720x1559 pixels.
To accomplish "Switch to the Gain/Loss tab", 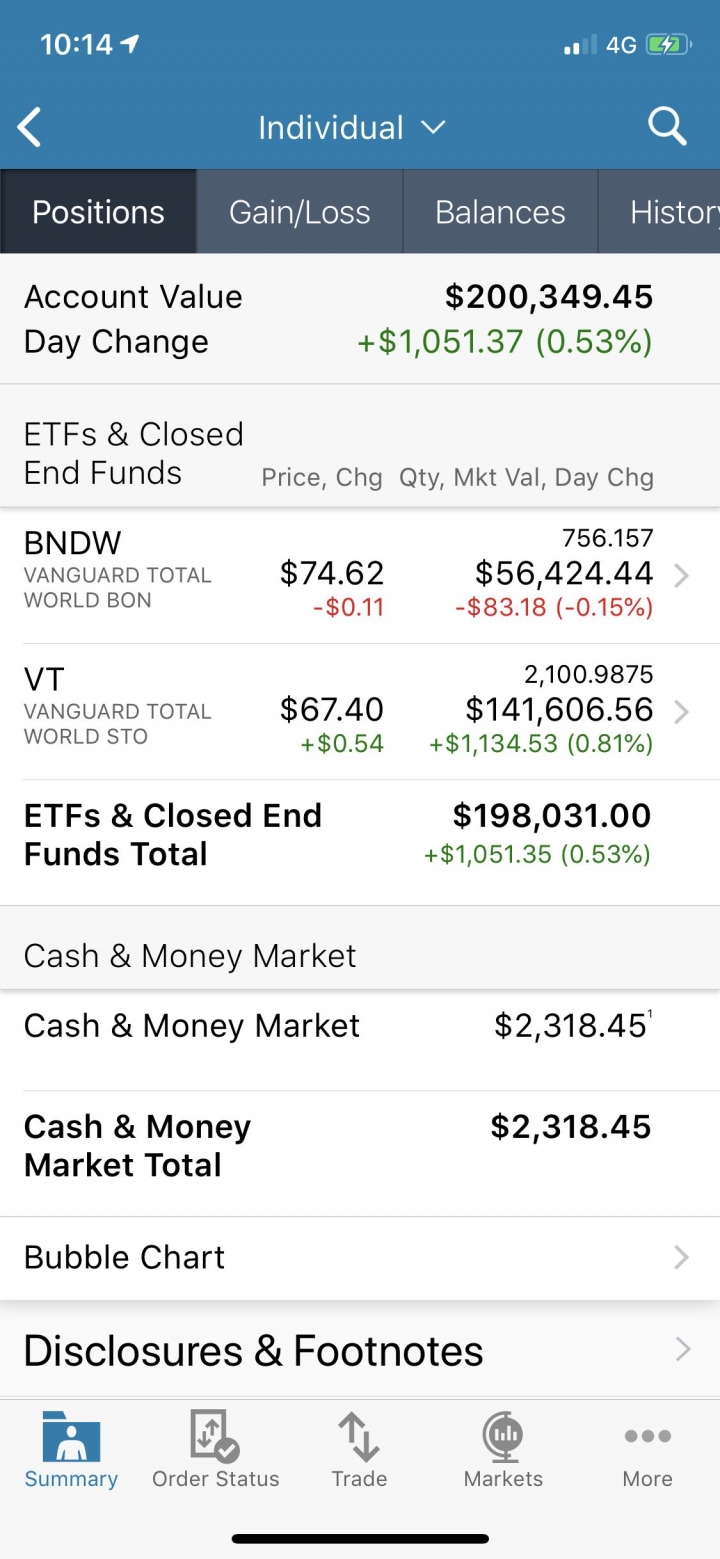I will tap(300, 212).
